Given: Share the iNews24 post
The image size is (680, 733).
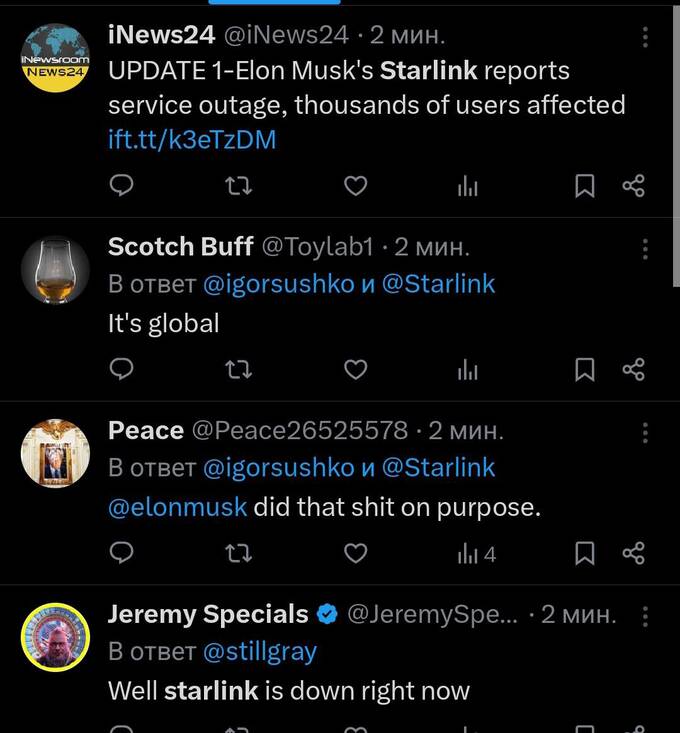Looking at the screenshot, I should pos(634,186).
